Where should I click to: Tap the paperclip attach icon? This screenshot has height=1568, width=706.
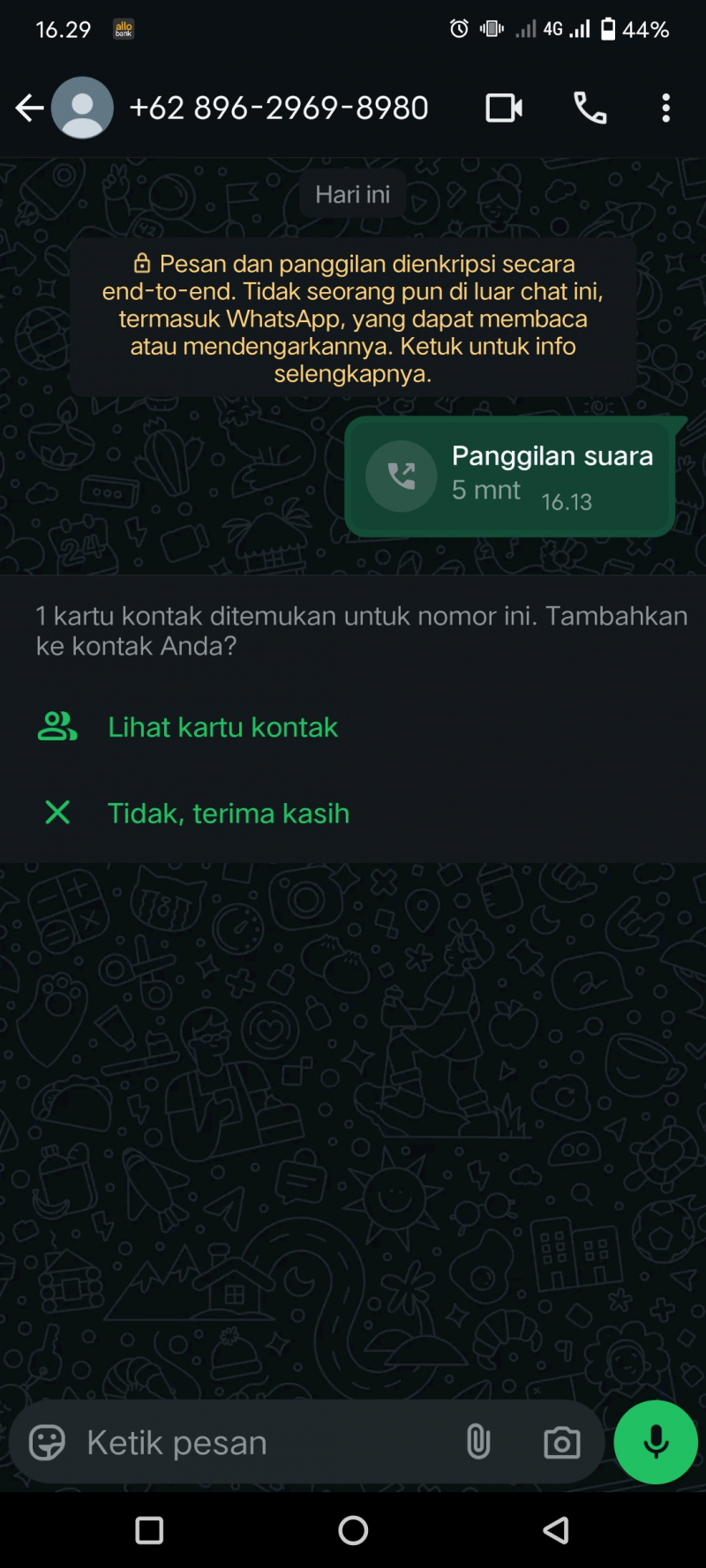click(478, 1443)
